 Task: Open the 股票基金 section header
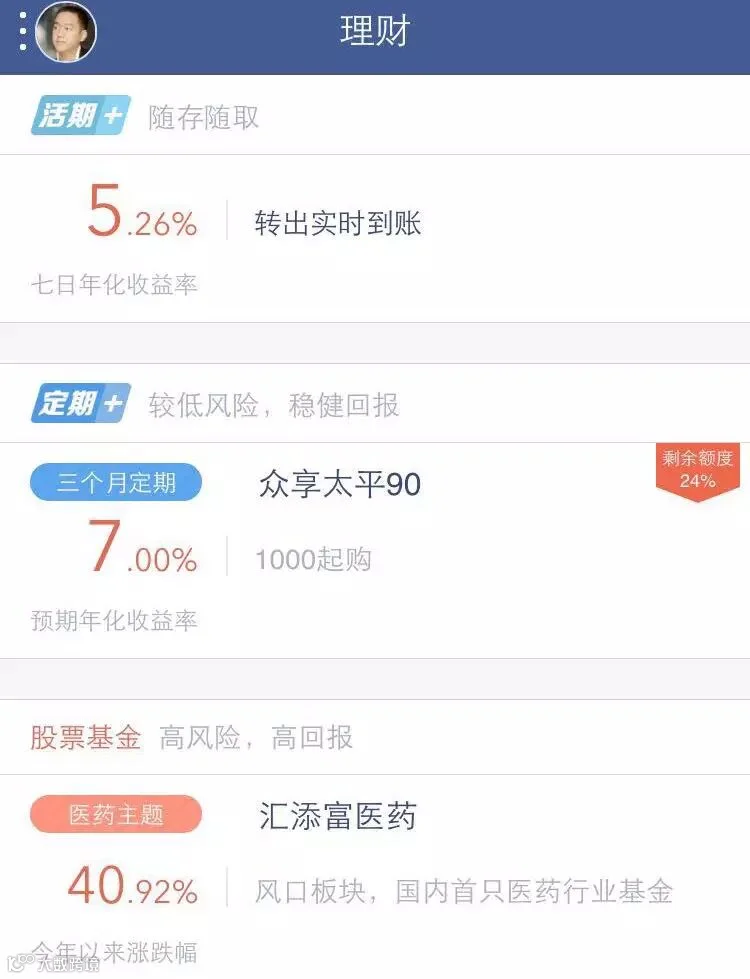point(375,737)
